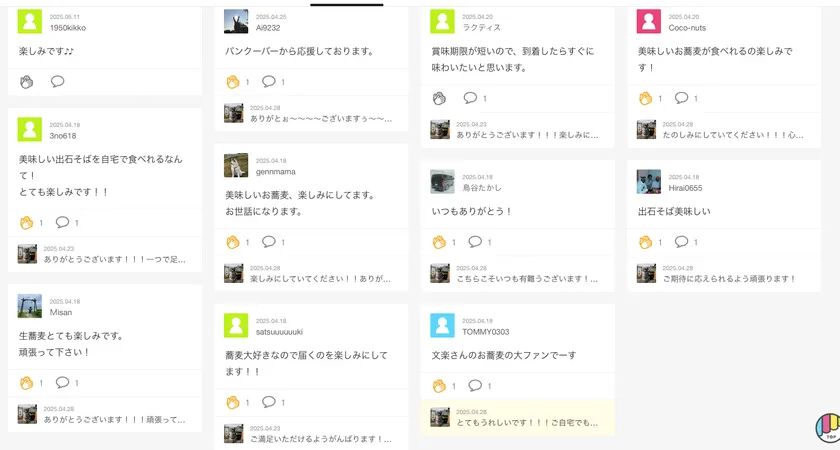Clap for satsuuuuuuki's comment
The width and height of the screenshot is (840, 450).
[233, 402]
